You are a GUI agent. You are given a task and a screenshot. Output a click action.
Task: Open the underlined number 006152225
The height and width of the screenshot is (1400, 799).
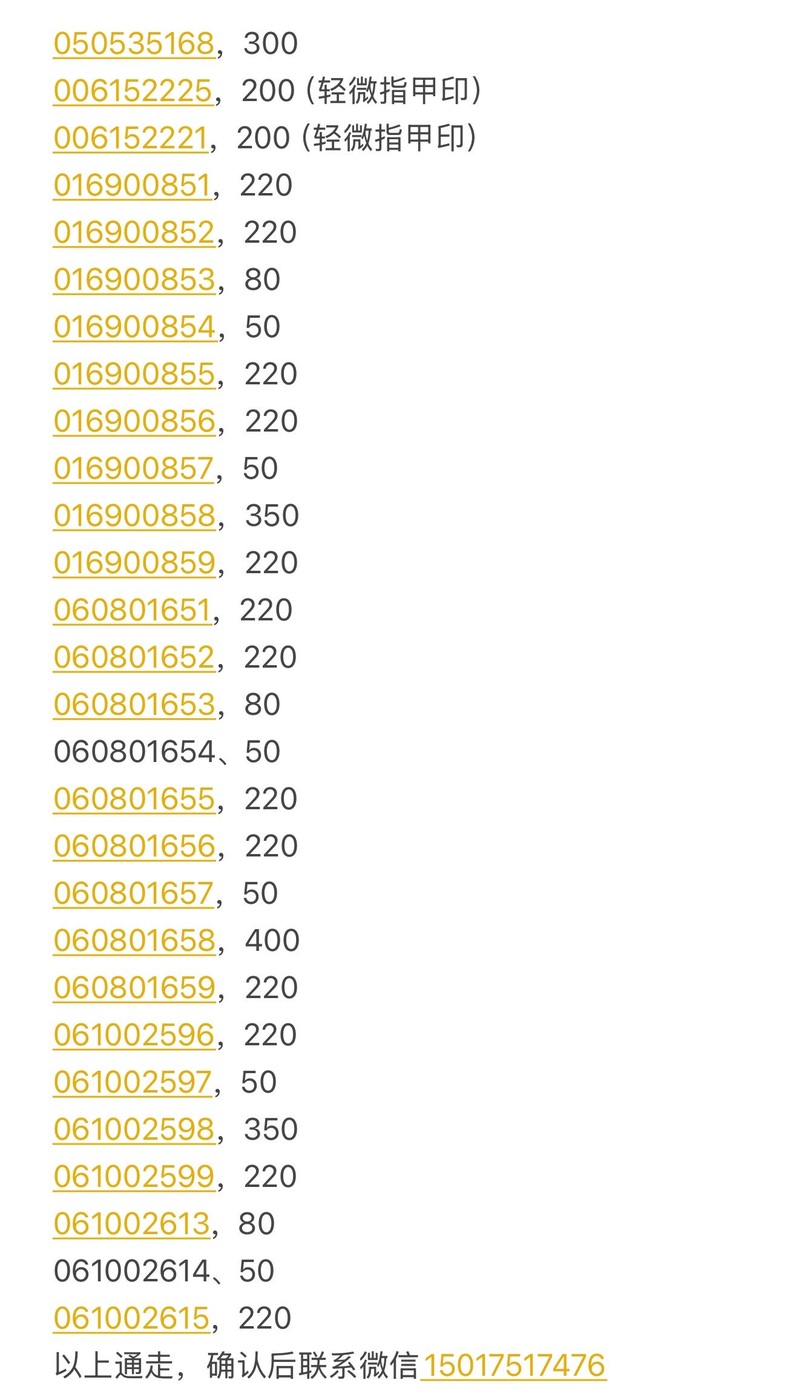133,91
